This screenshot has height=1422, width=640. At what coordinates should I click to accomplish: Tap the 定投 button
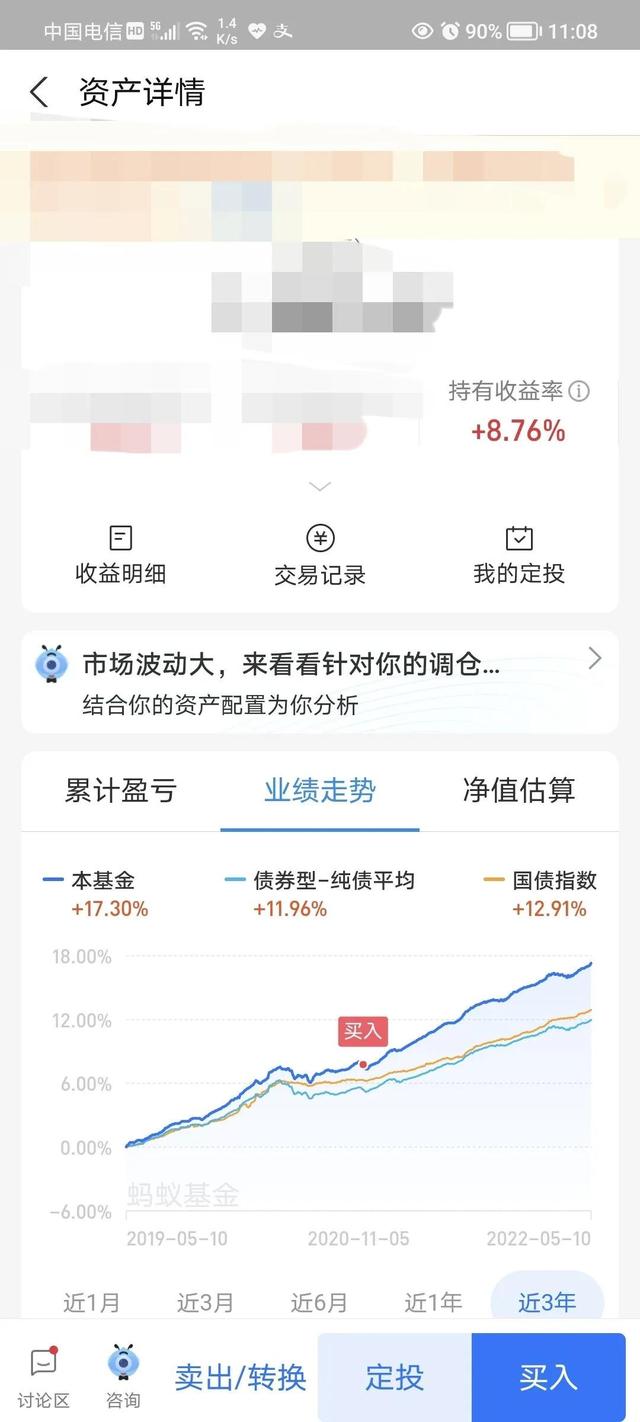click(395, 1377)
